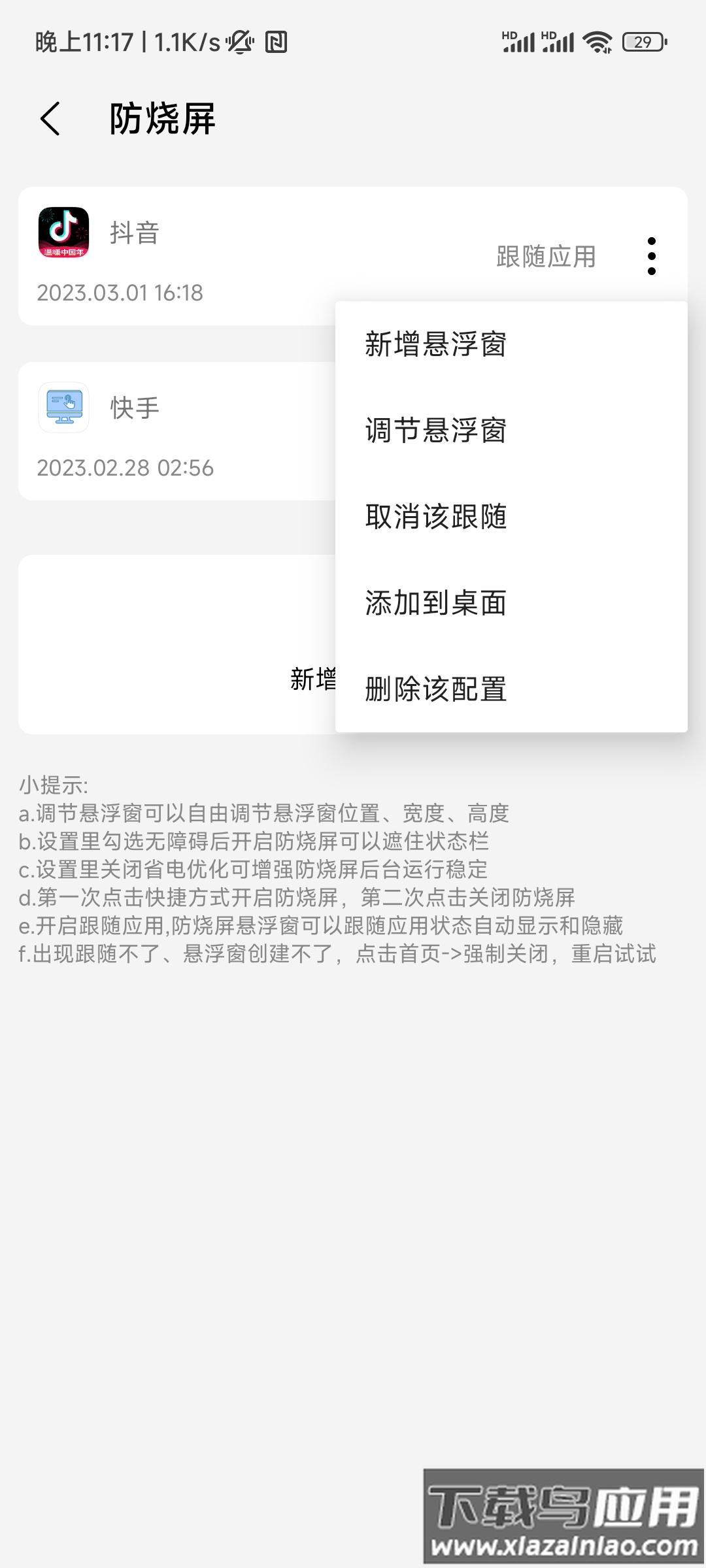
Task: Tap the 快手 (Kuaishou) app icon
Action: (63, 406)
